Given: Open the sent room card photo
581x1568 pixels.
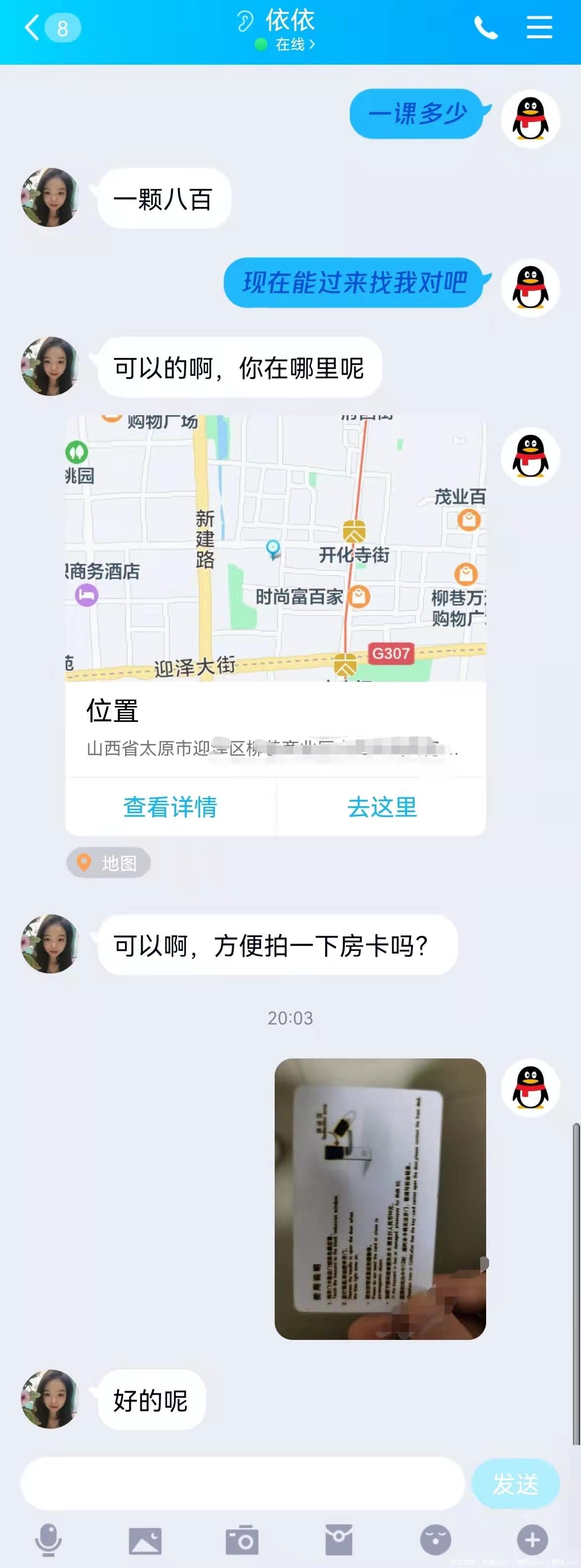Looking at the screenshot, I should (x=380, y=1199).
